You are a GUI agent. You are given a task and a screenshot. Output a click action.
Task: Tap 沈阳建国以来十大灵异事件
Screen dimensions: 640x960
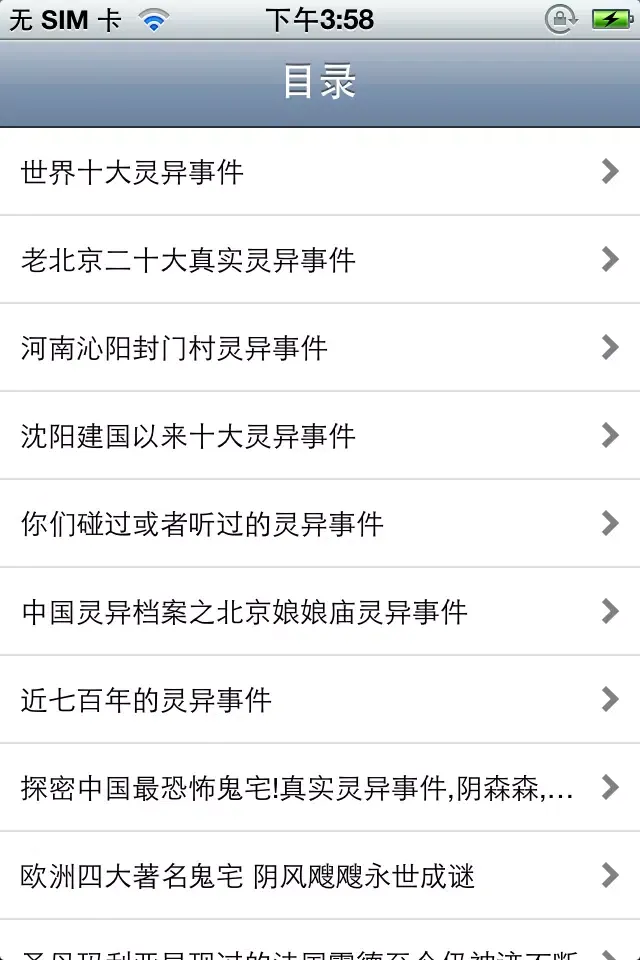[320, 436]
